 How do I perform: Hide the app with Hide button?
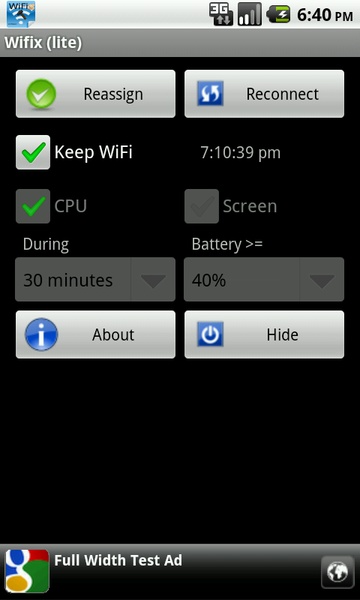click(x=264, y=334)
